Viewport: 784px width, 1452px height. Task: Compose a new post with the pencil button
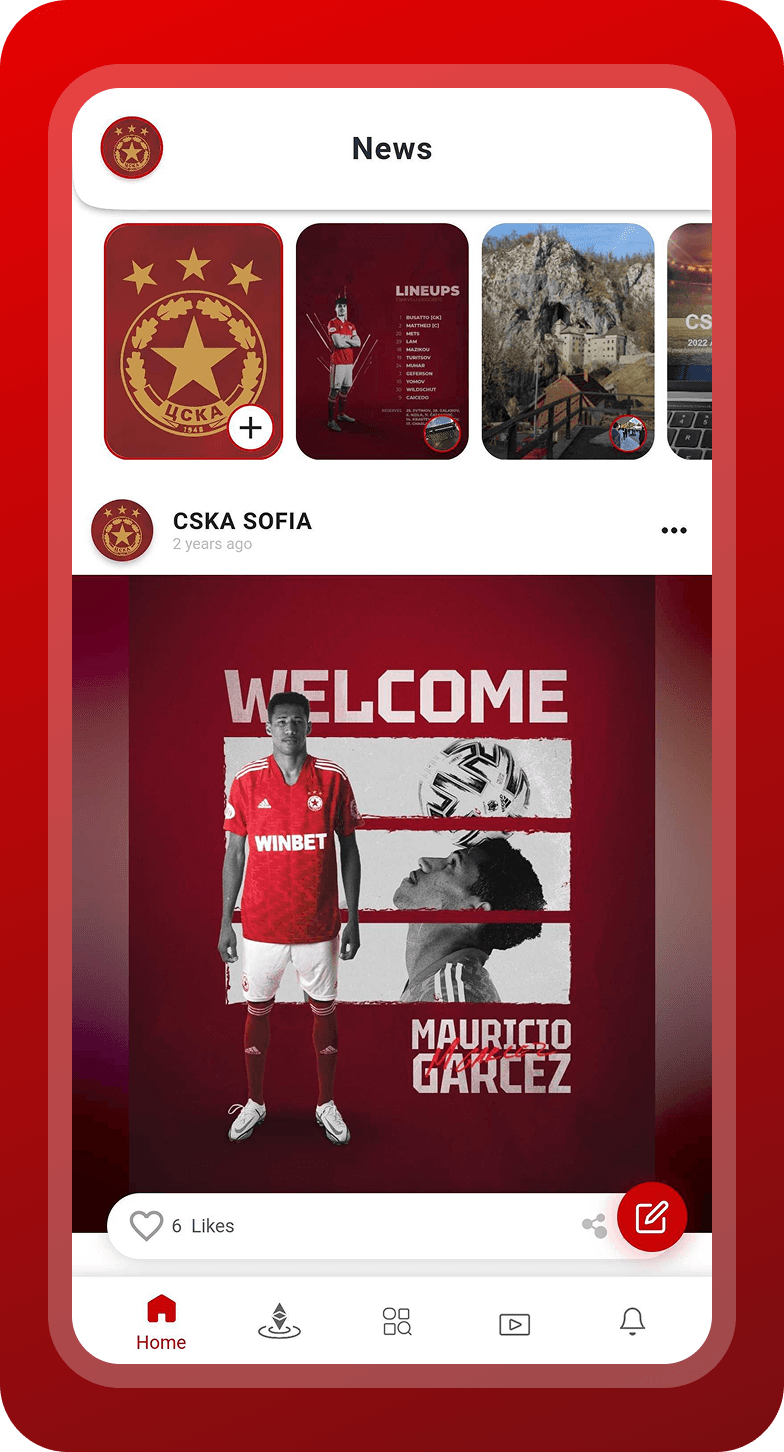pyautogui.click(x=652, y=1217)
